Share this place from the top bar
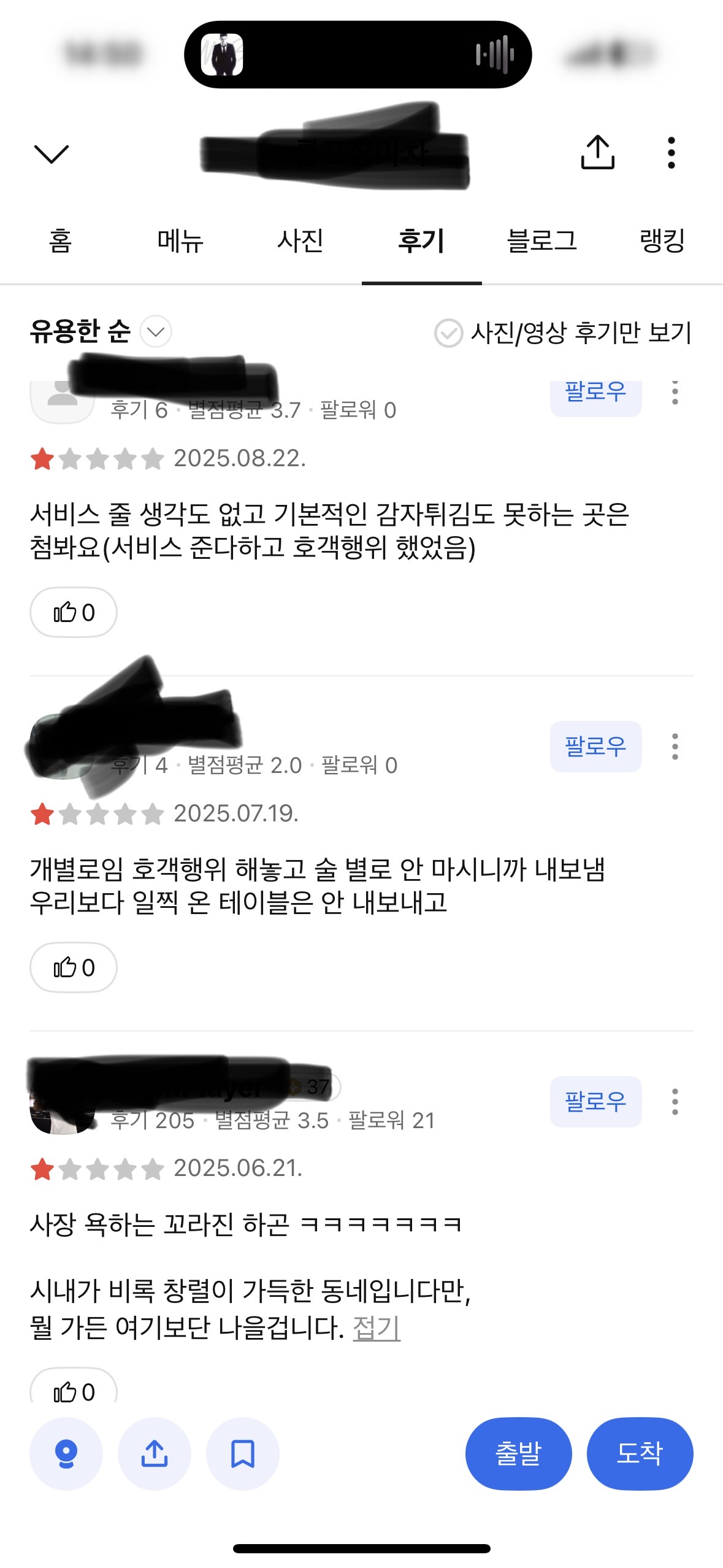Screen dimensions: 723x1568 click(x=597, y=152)
